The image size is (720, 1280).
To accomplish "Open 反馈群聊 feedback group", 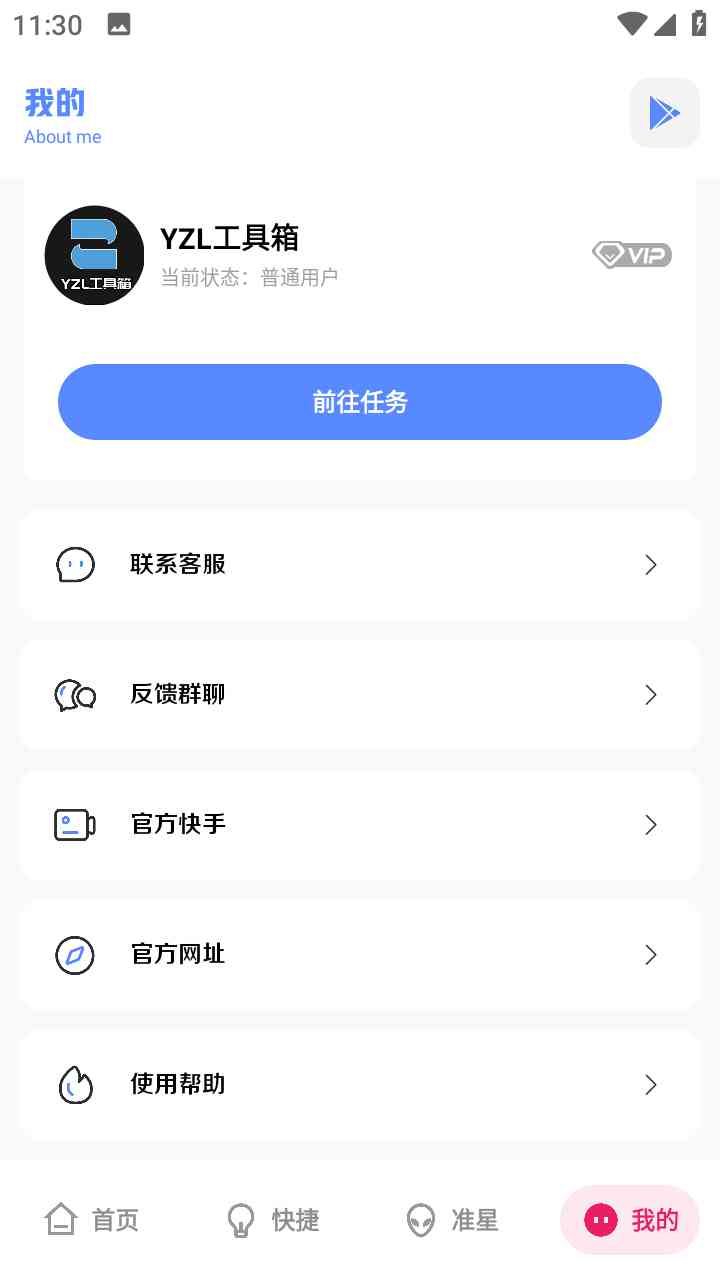I will (x=360, y=695).
